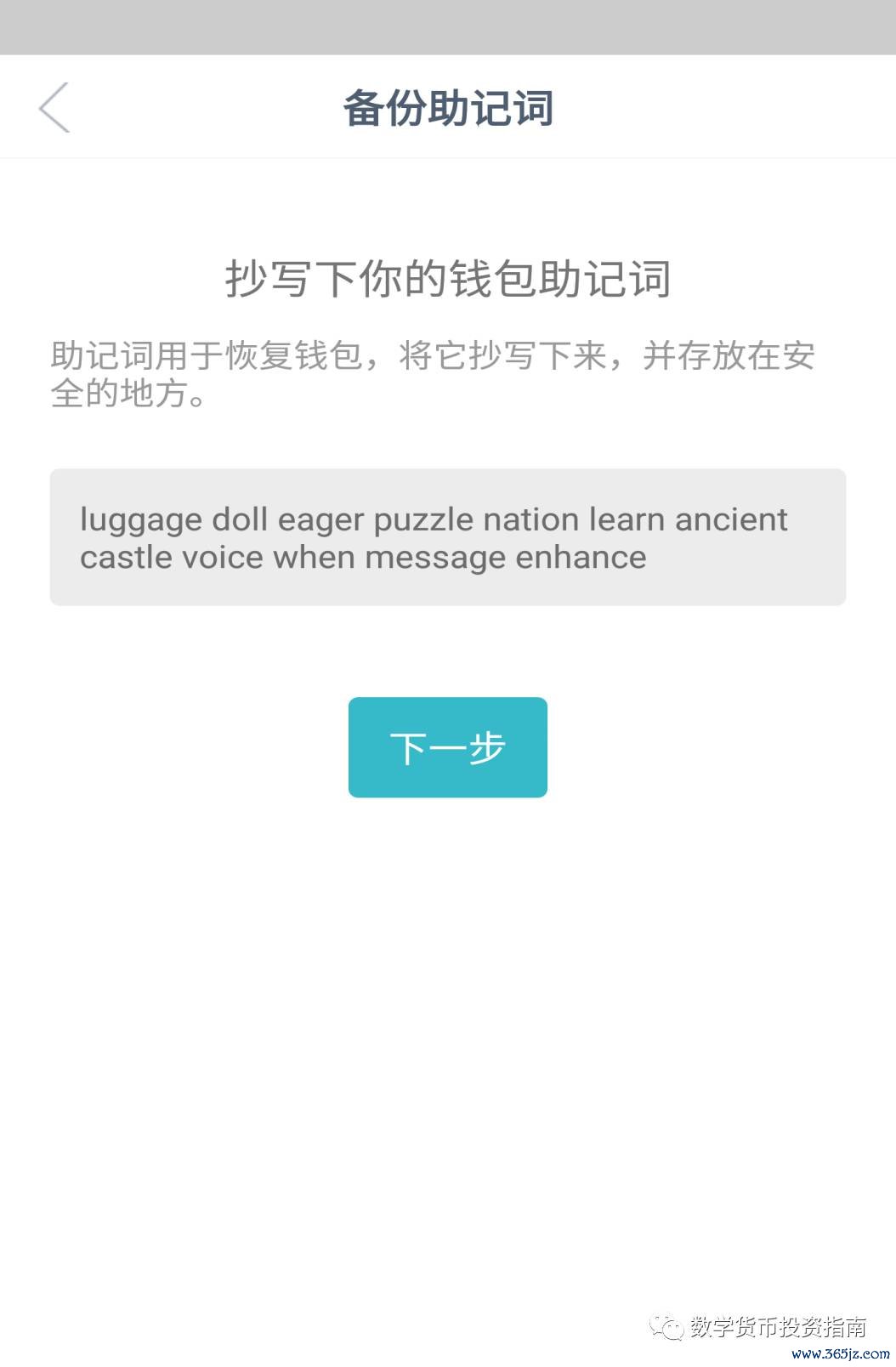The height and width of the screenshot is (1367, 896).
Task: Select the word castle in the mnemonic
Action: [128, 557]
